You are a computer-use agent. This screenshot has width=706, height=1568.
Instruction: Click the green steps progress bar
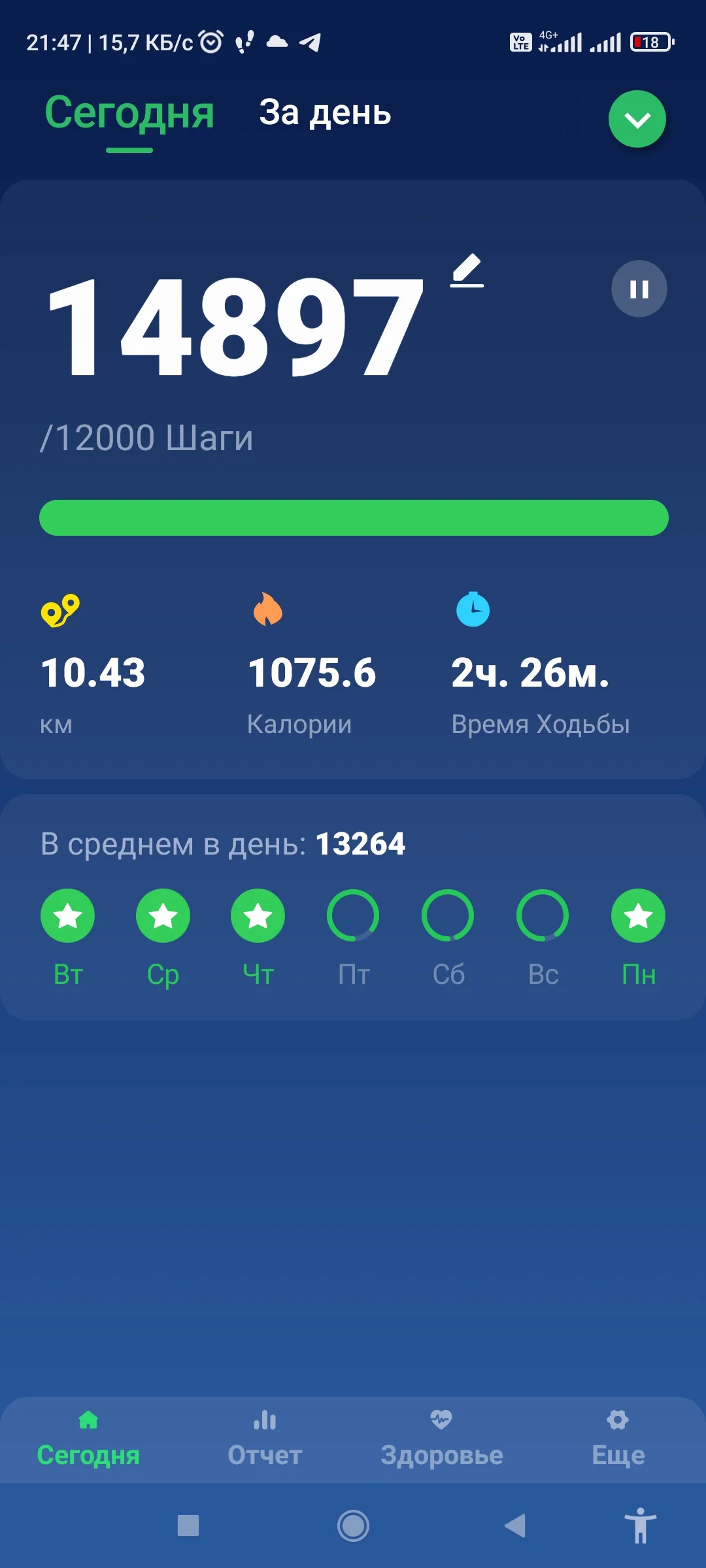coord(353,517)
